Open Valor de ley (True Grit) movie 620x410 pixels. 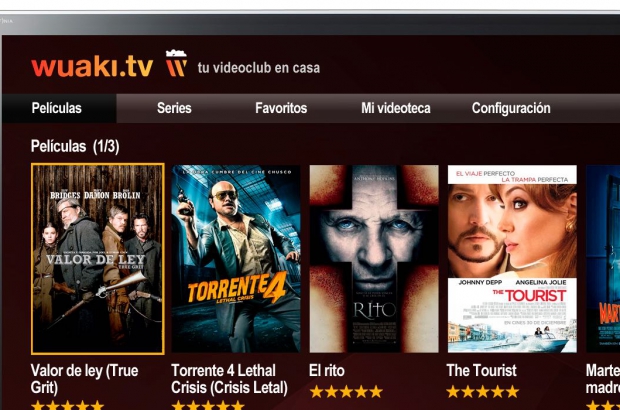click(98, 259)
